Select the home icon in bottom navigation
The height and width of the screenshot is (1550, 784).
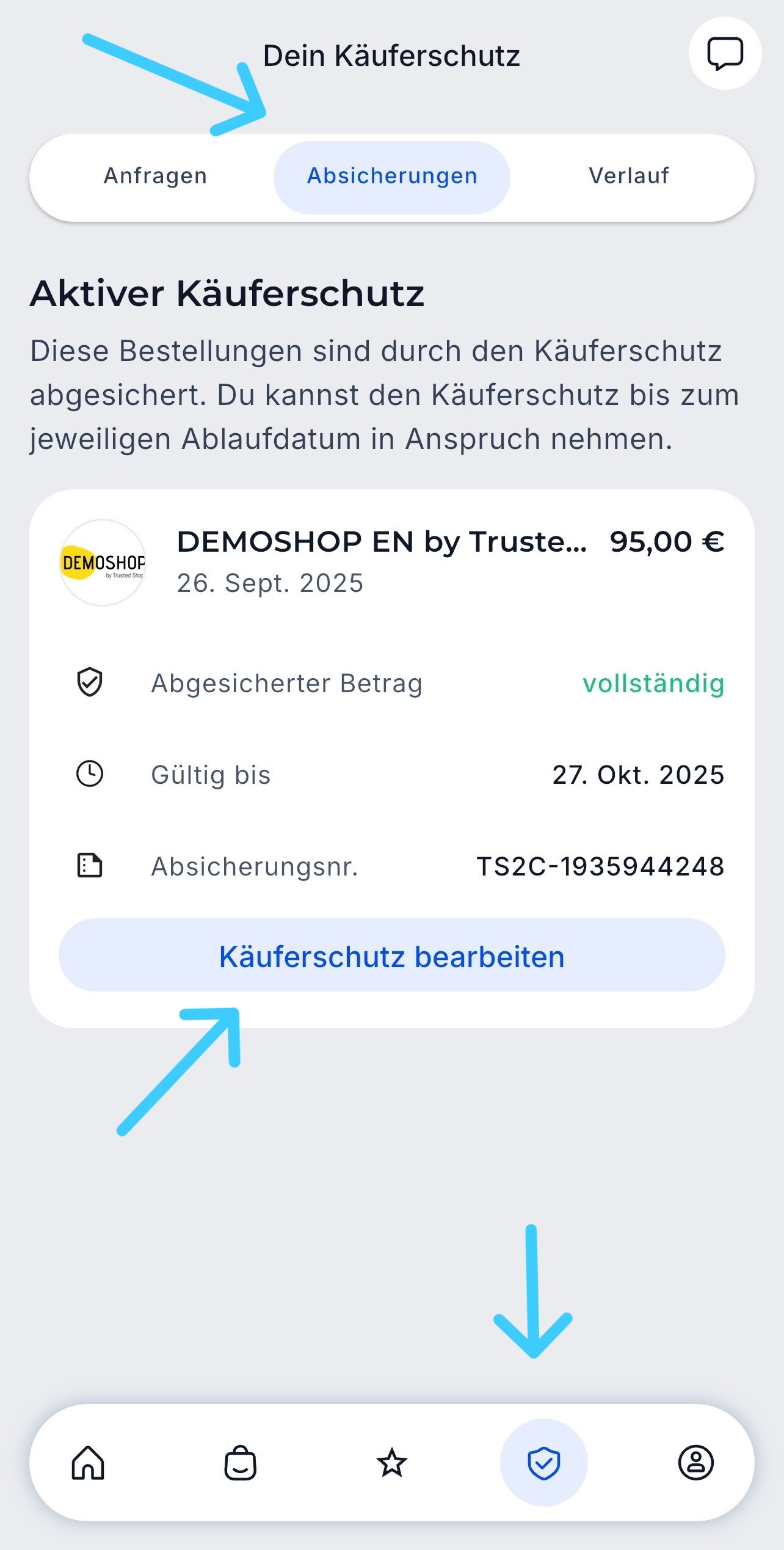(87, 1463)
